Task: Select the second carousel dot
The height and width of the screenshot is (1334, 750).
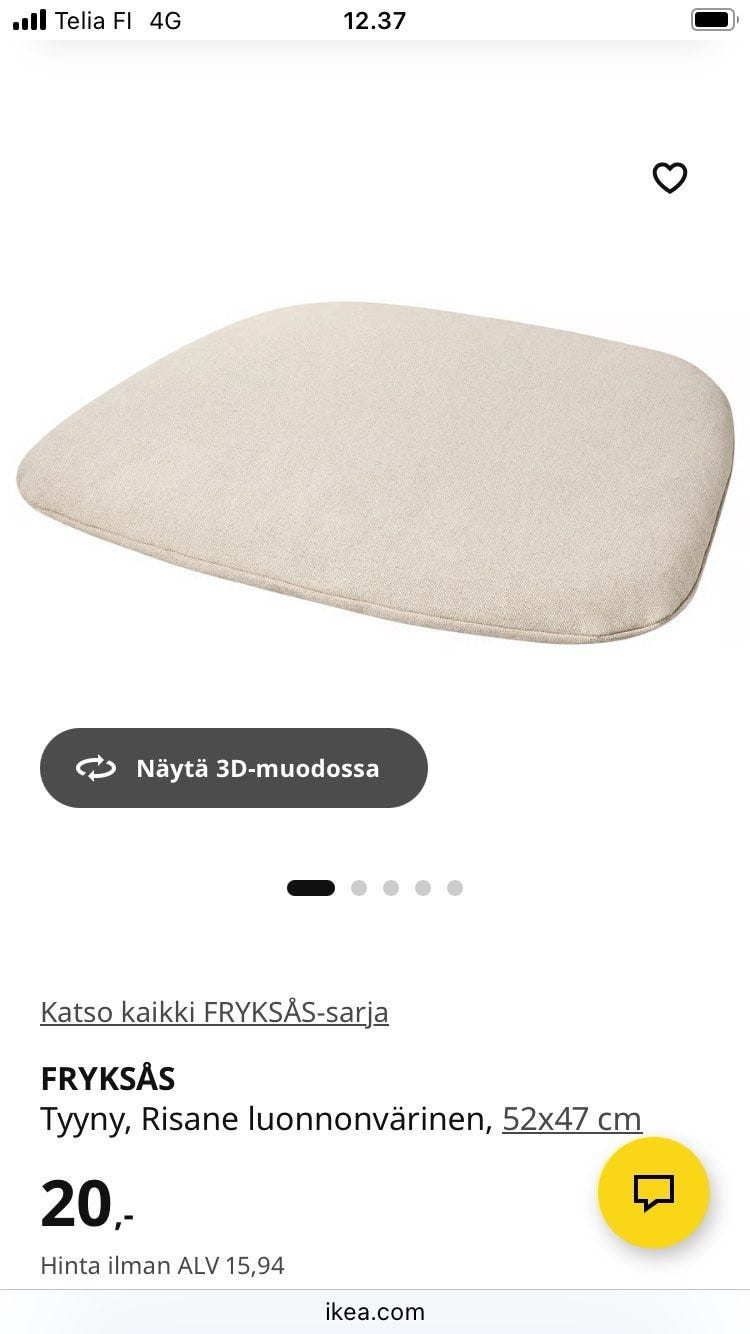Action: pos(357,887)
